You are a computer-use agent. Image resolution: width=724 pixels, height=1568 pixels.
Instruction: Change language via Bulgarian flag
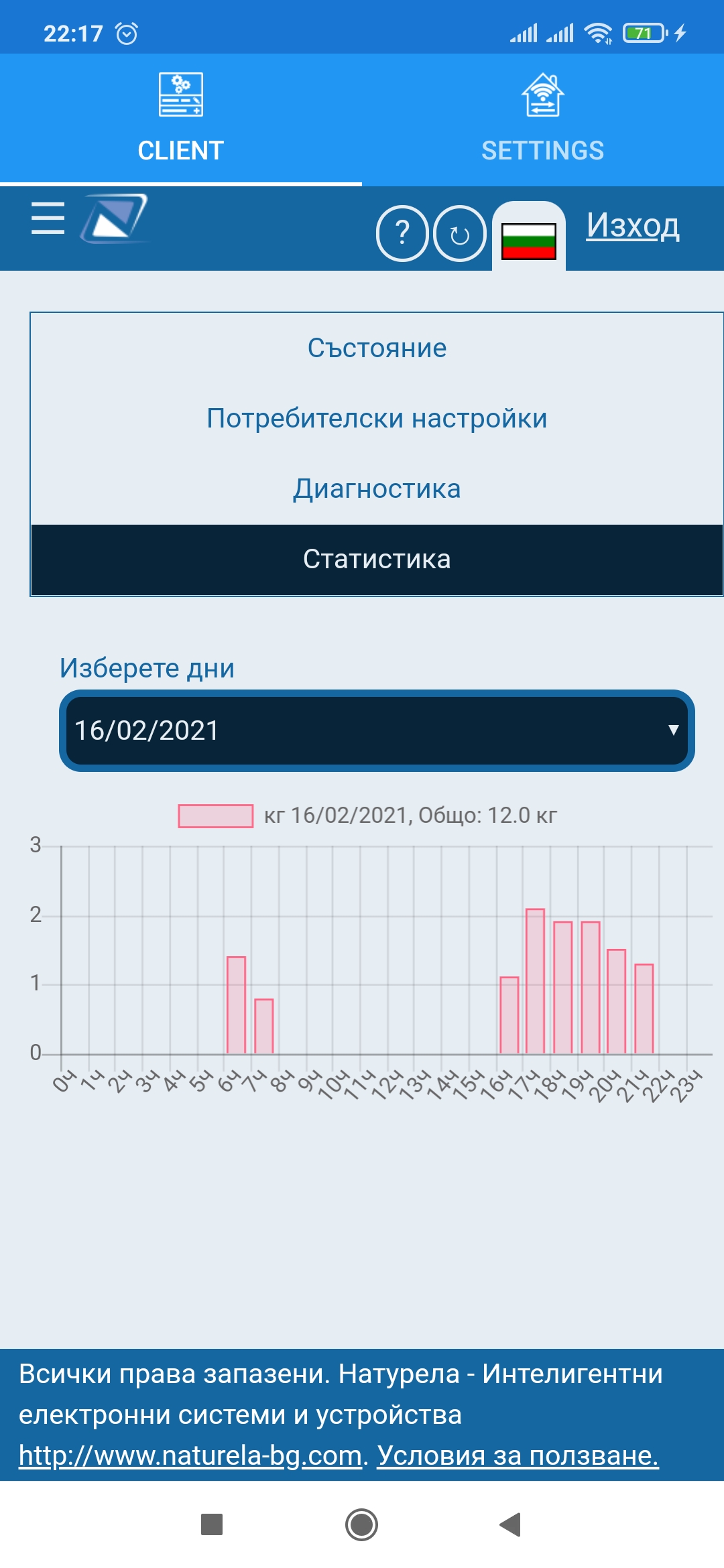(529, 241)
